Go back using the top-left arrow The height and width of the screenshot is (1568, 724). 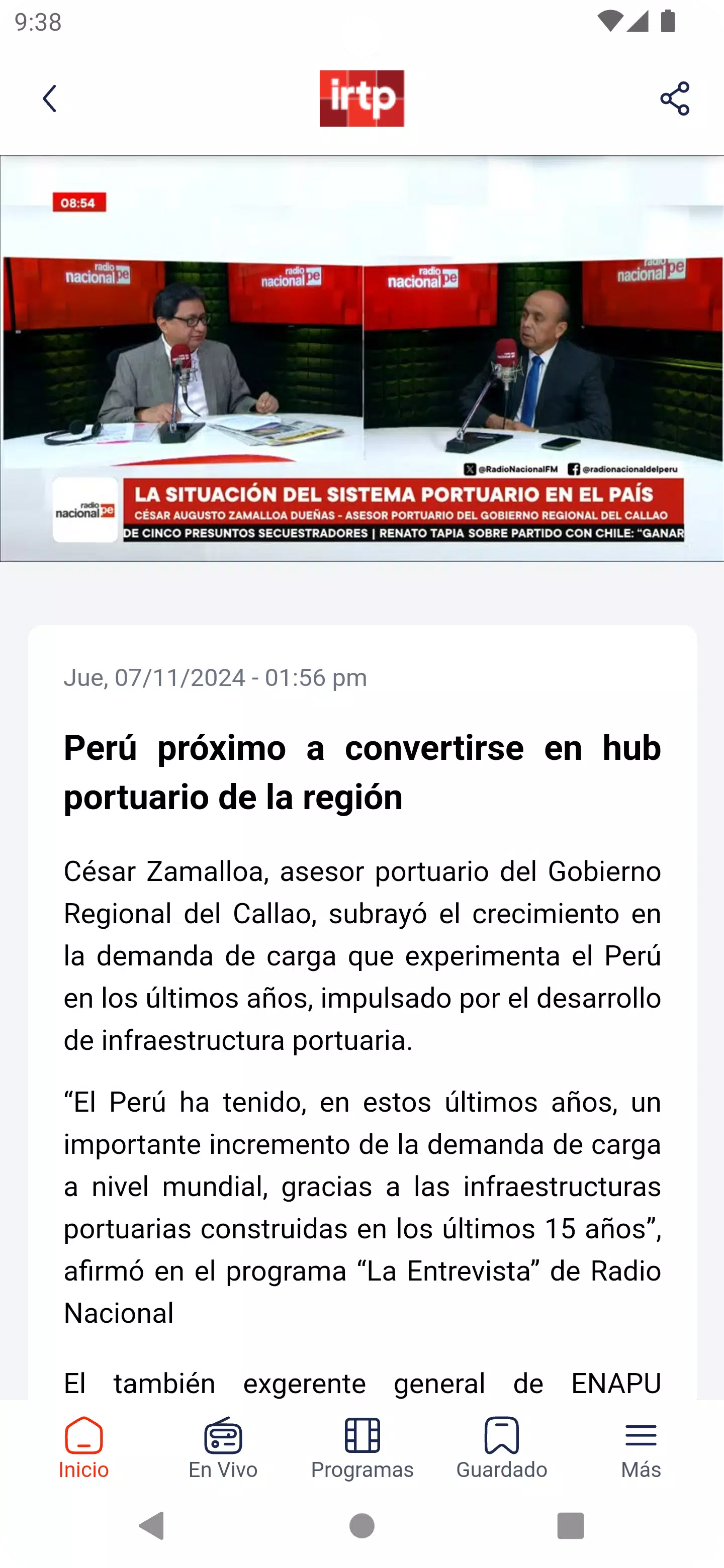click(50, 99)
